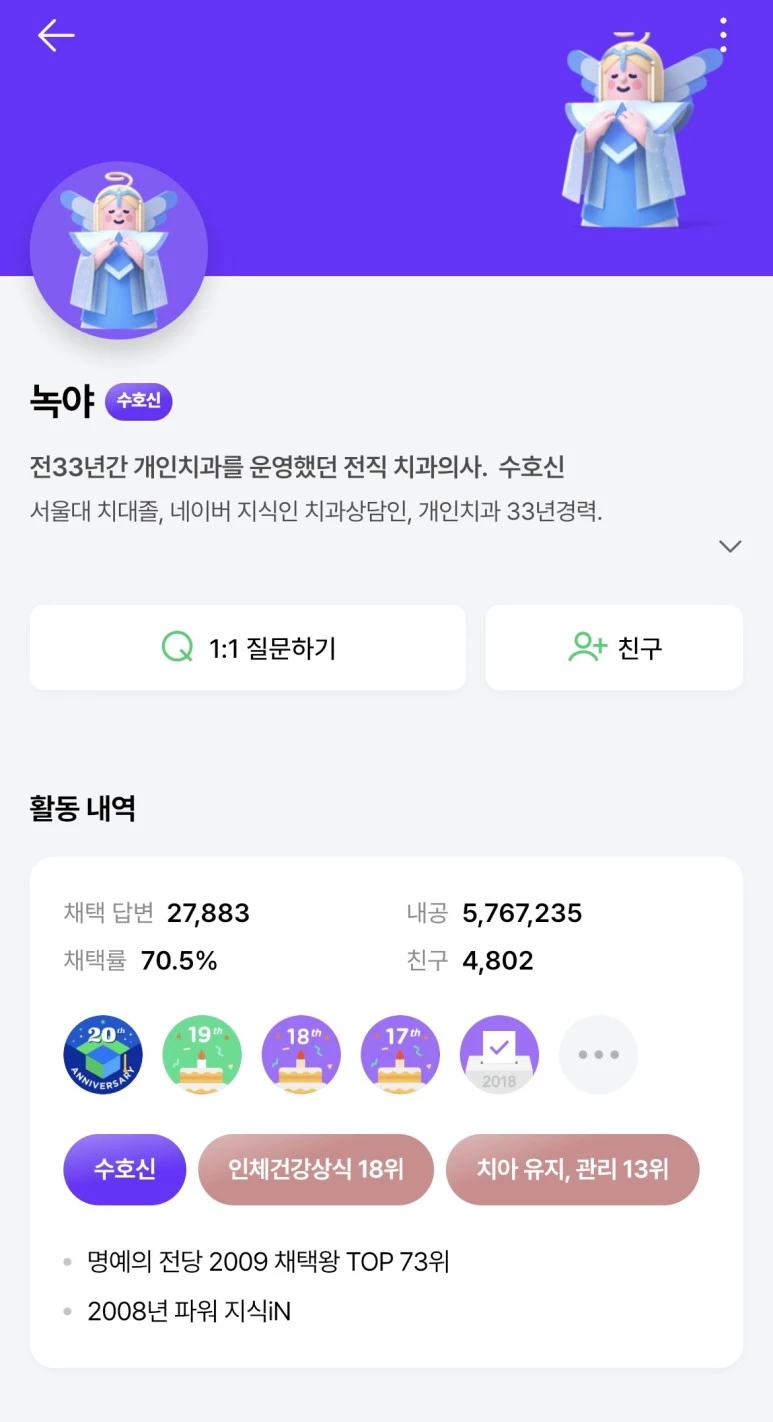Show more badges via the ellipsis button
Viewport: 773px width, 1422px height.
click(x=598, y=1055)
